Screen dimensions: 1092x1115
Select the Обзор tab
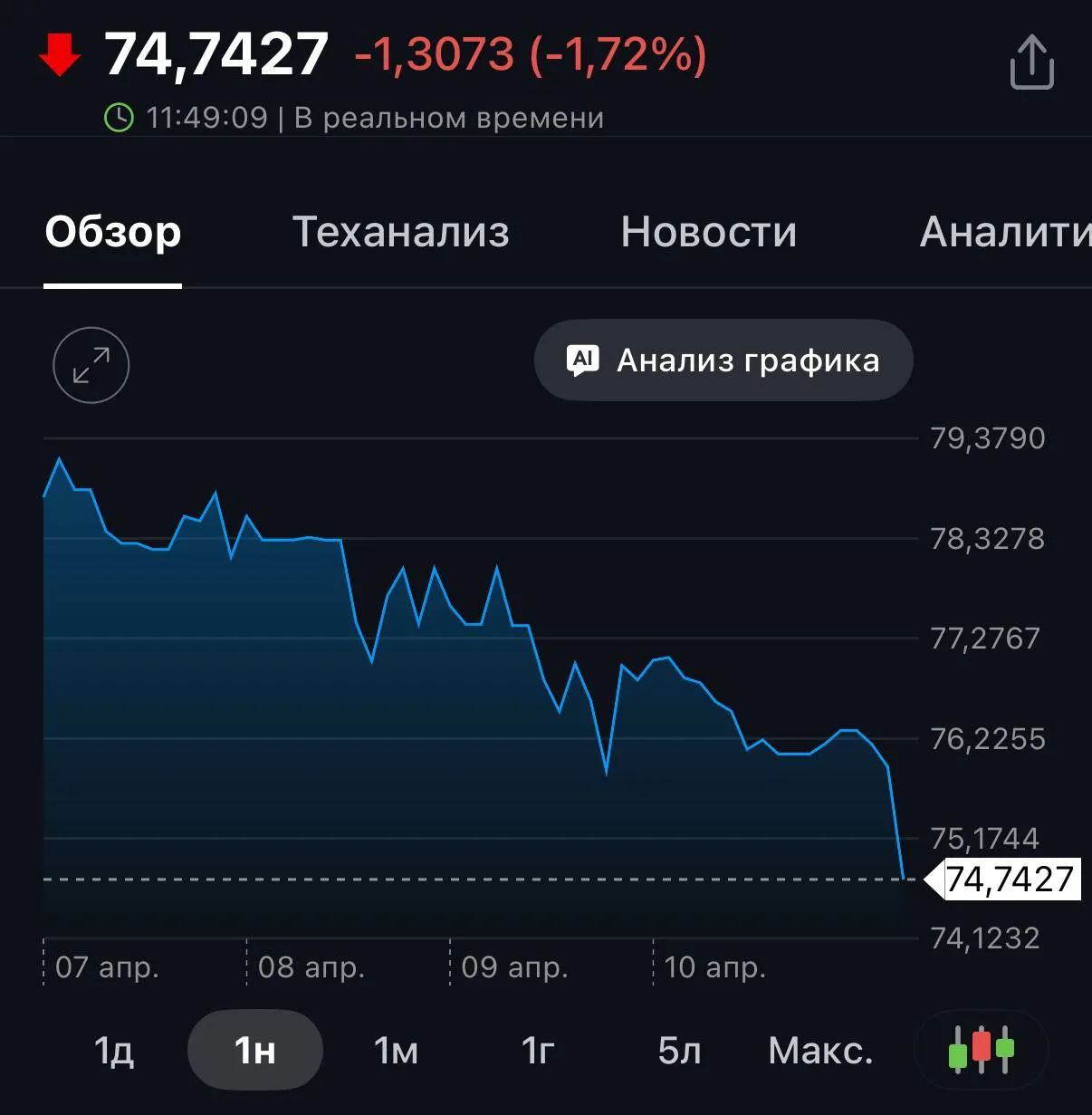(x=113, y=232)
